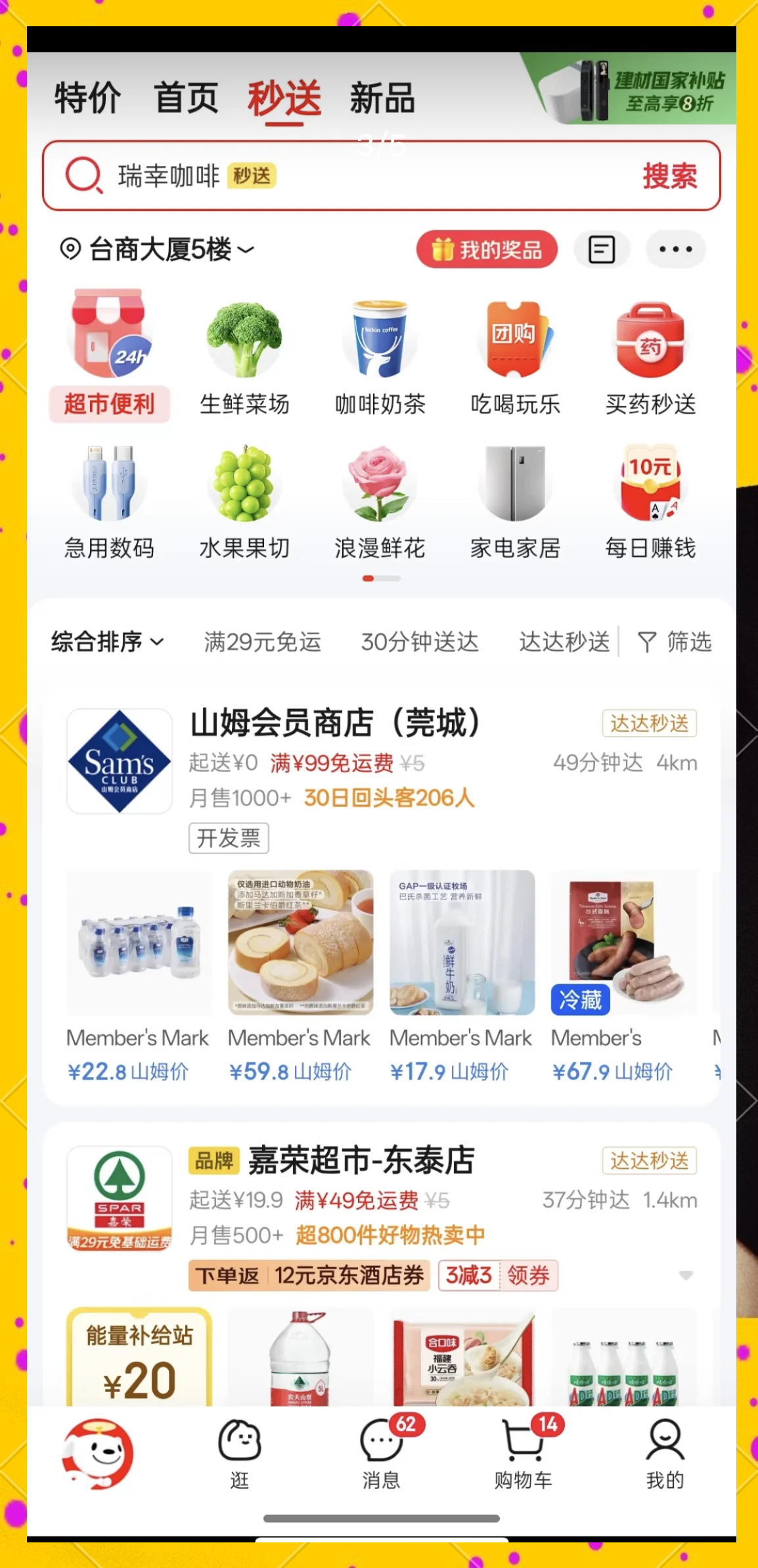This screenshot has width=758, height=1568.
Task: Open the order list icon beside 我的奖品
Action: 602,249
